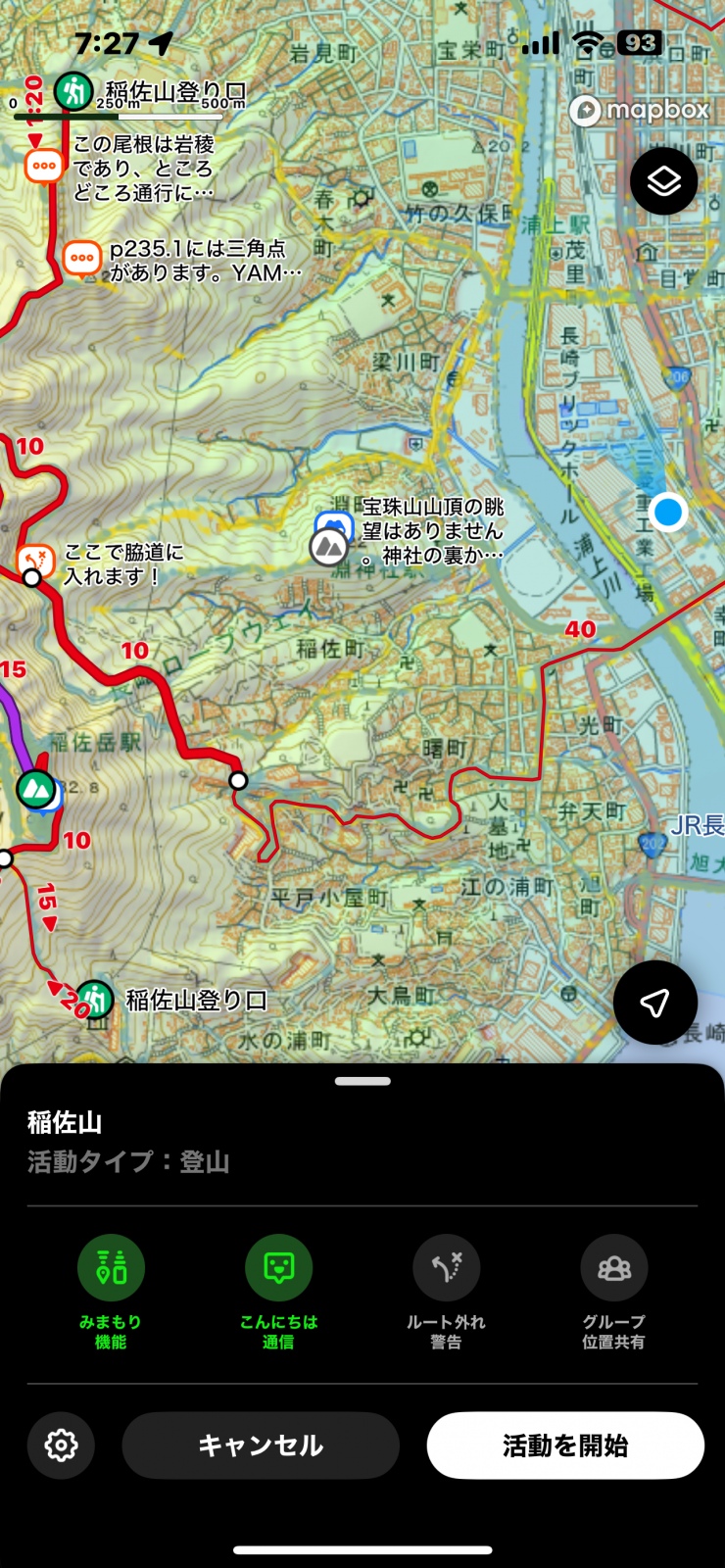725x1568 pixels.
Task: Center map on current location
Action: pos(654,1002)
